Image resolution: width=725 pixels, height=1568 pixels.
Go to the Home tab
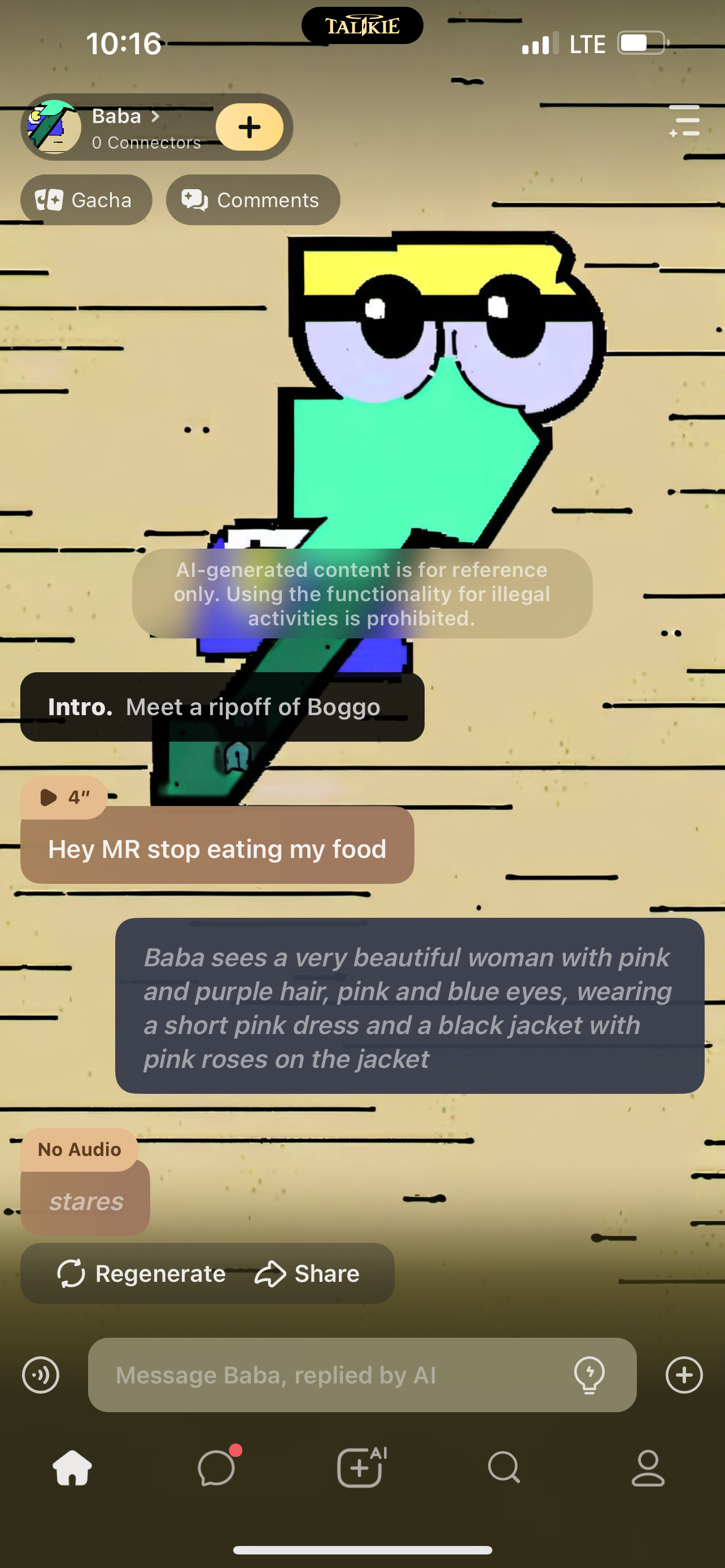tap(72, 1468)
